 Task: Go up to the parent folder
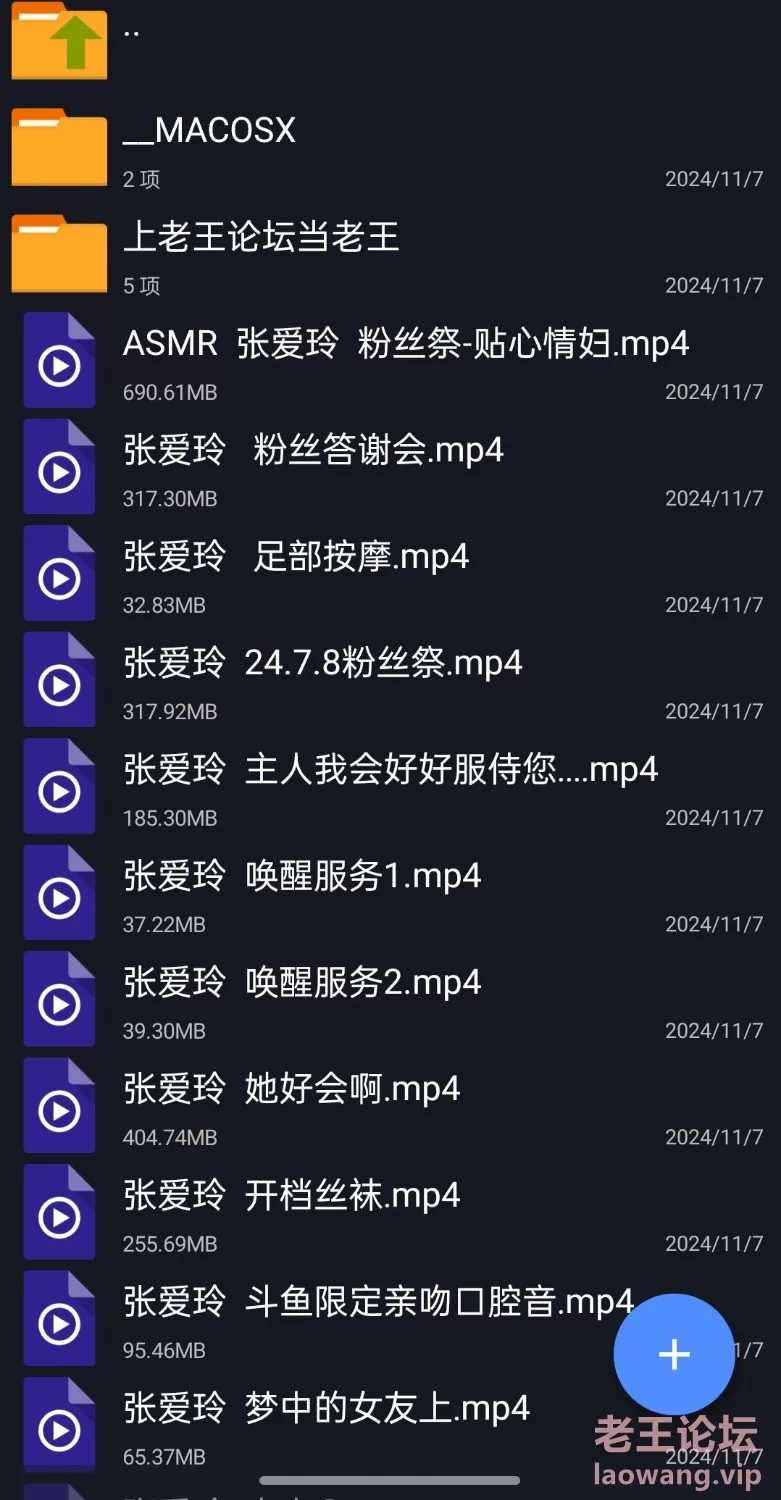390,42
